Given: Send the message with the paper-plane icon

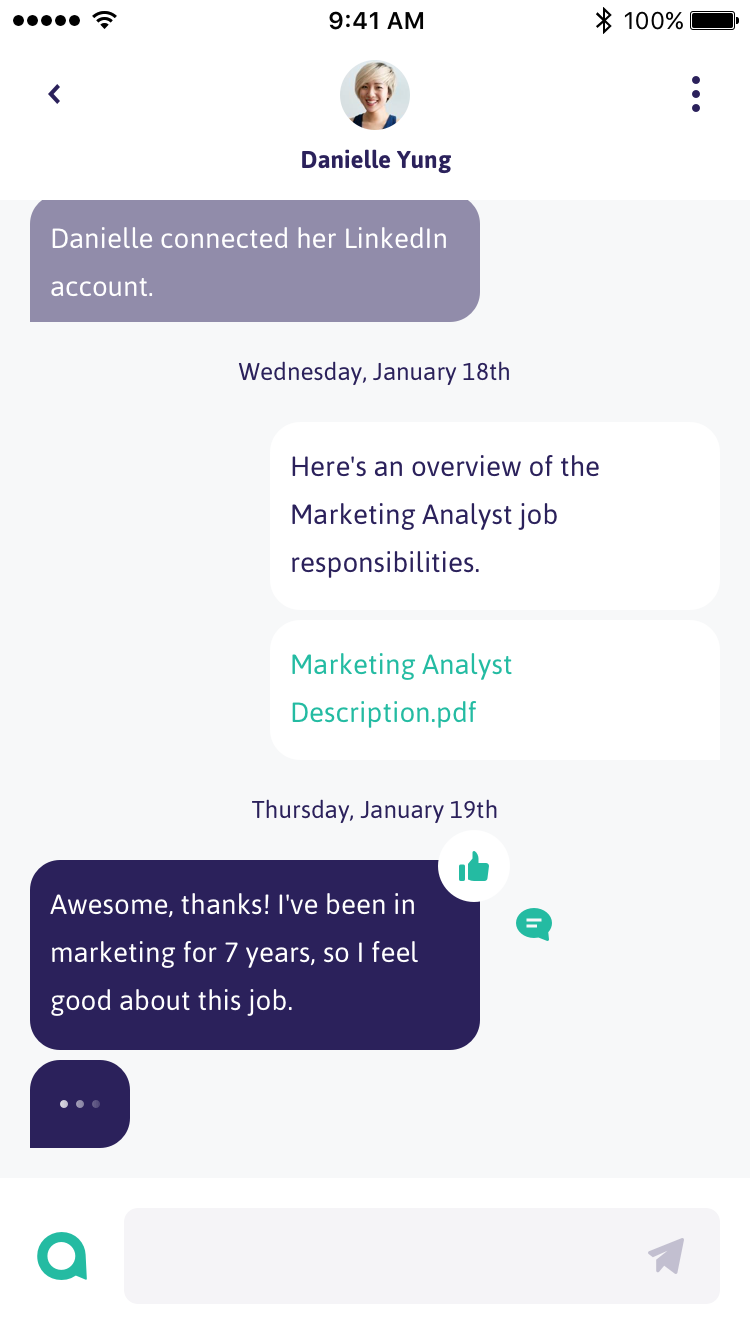Looking at the screenshot, I should click(x=666, y=1256).
